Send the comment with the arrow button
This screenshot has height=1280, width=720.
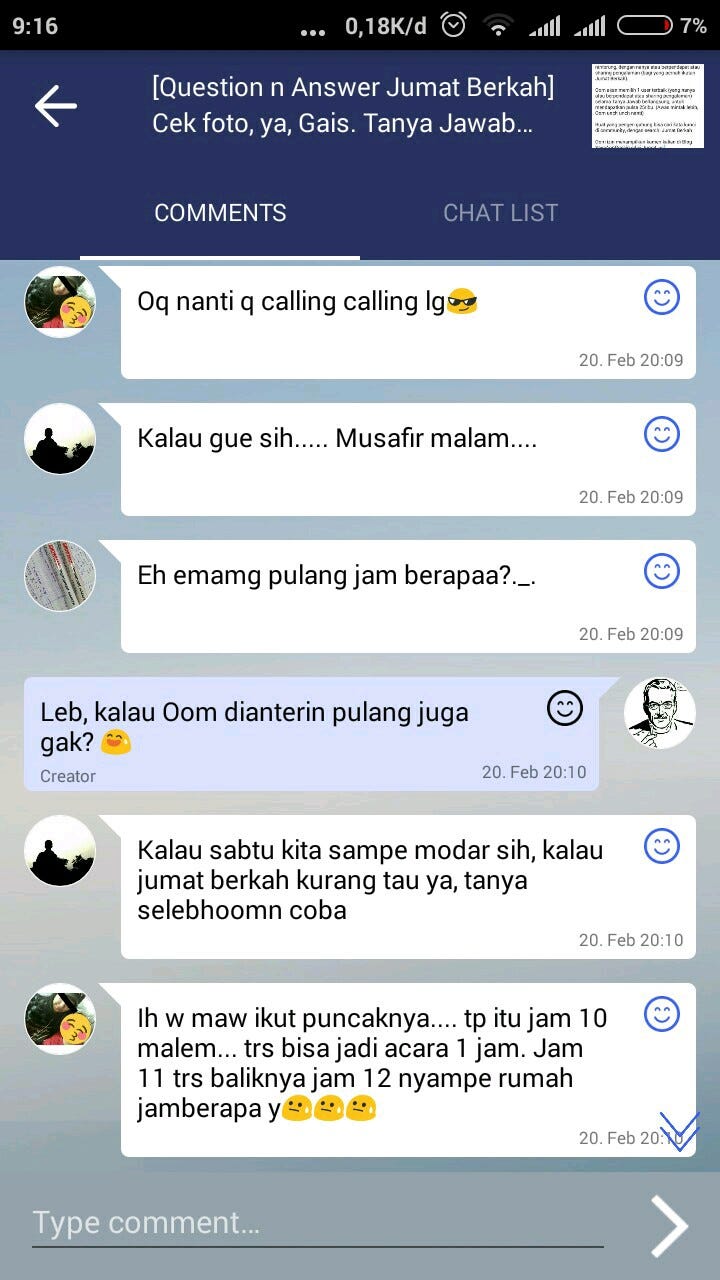click(x=669, y=1225)
